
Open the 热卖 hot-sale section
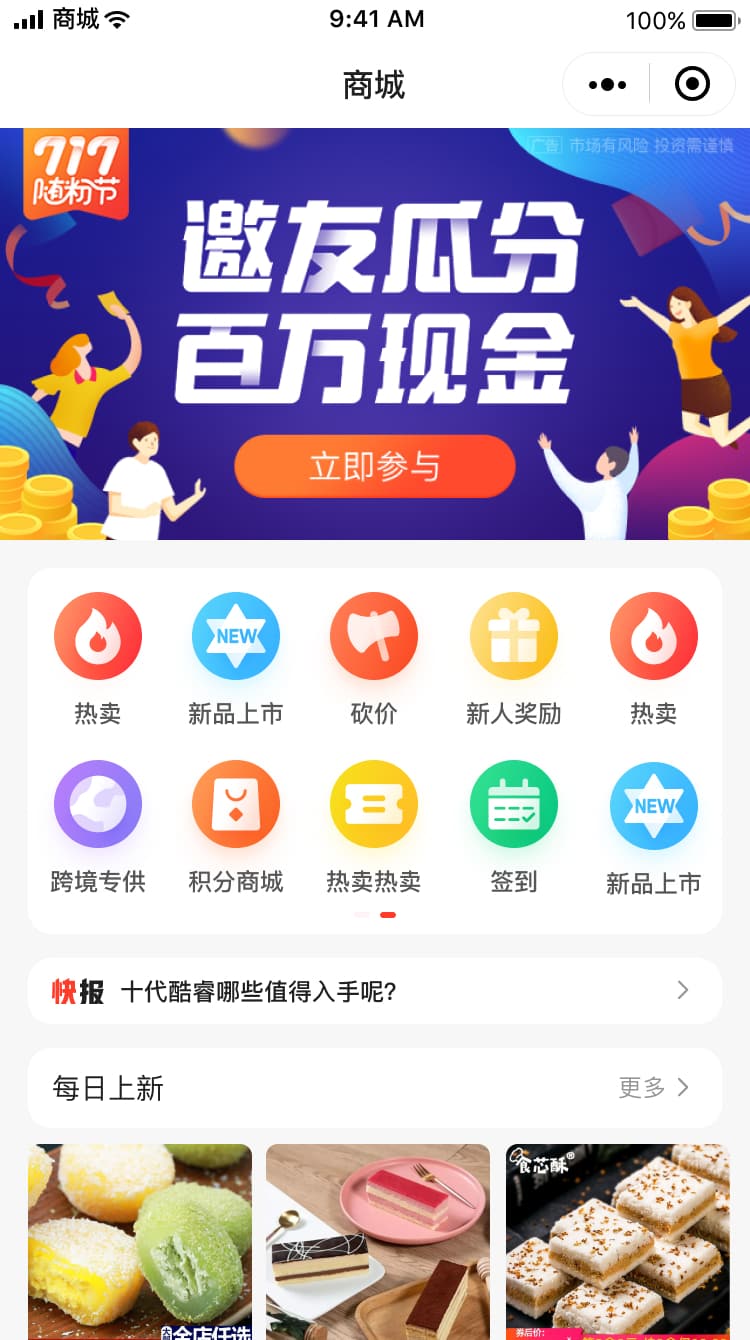(98, 635)
